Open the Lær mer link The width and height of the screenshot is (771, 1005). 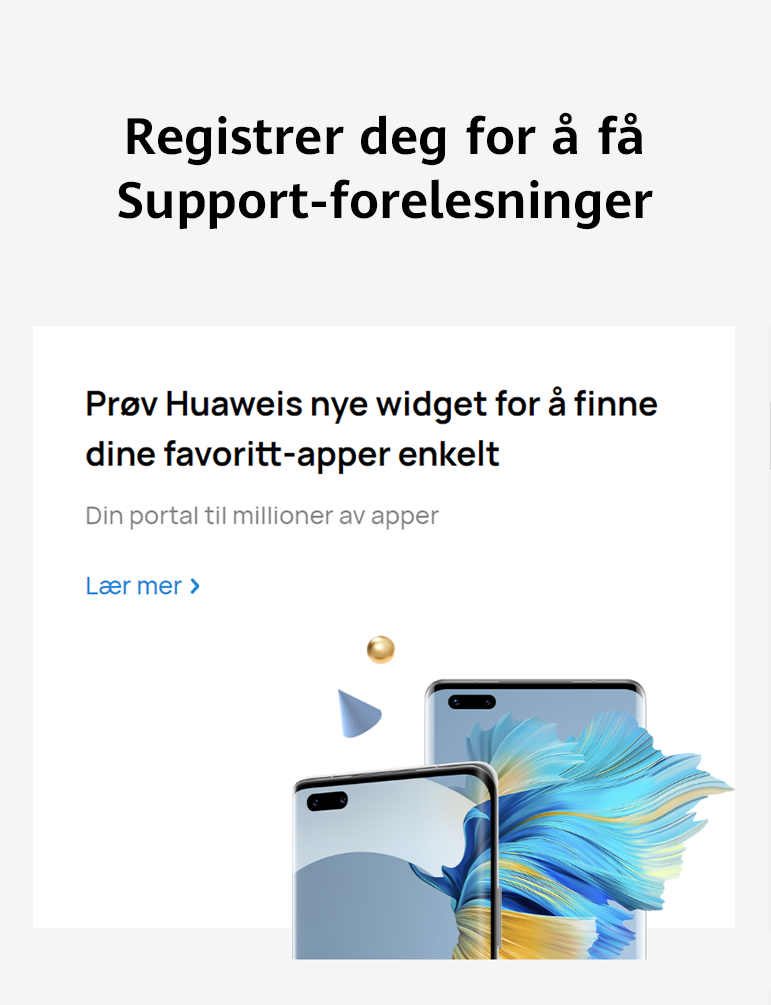click(142, 586)
